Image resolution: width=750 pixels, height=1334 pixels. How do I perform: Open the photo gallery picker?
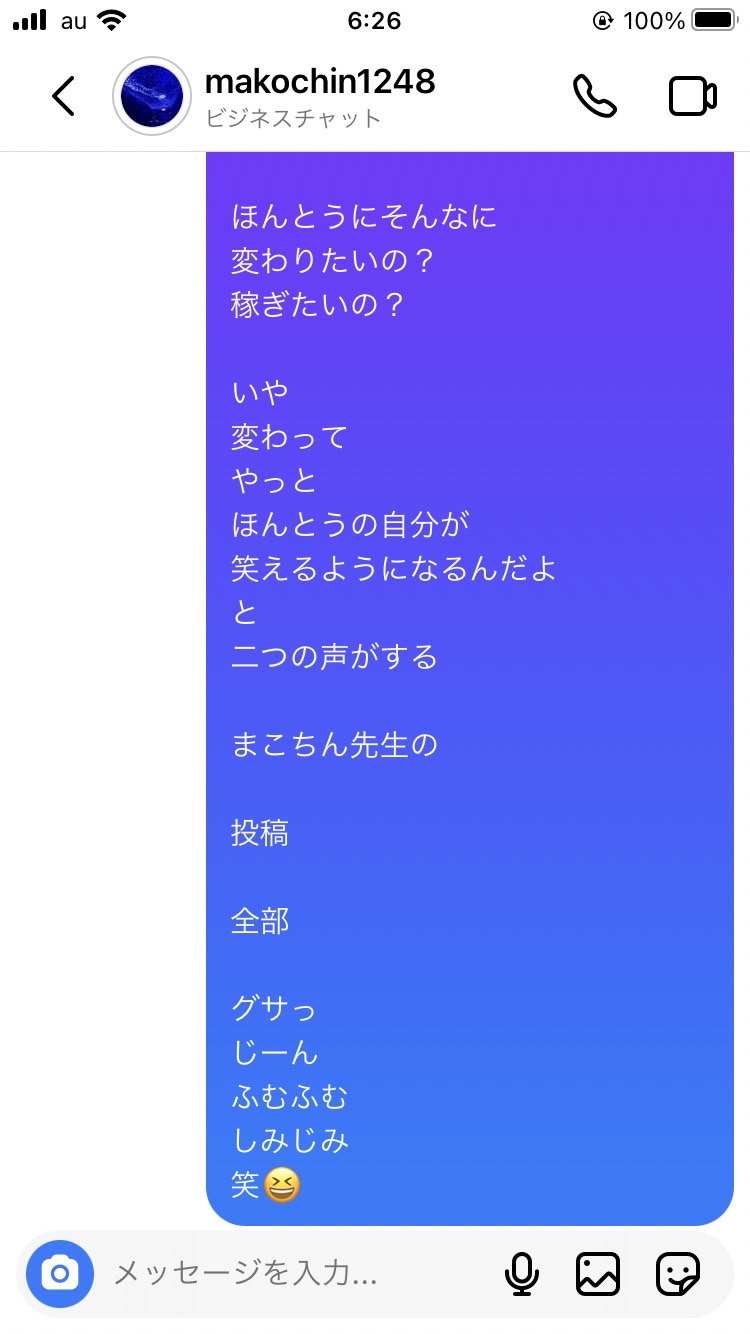(598, 1273)
